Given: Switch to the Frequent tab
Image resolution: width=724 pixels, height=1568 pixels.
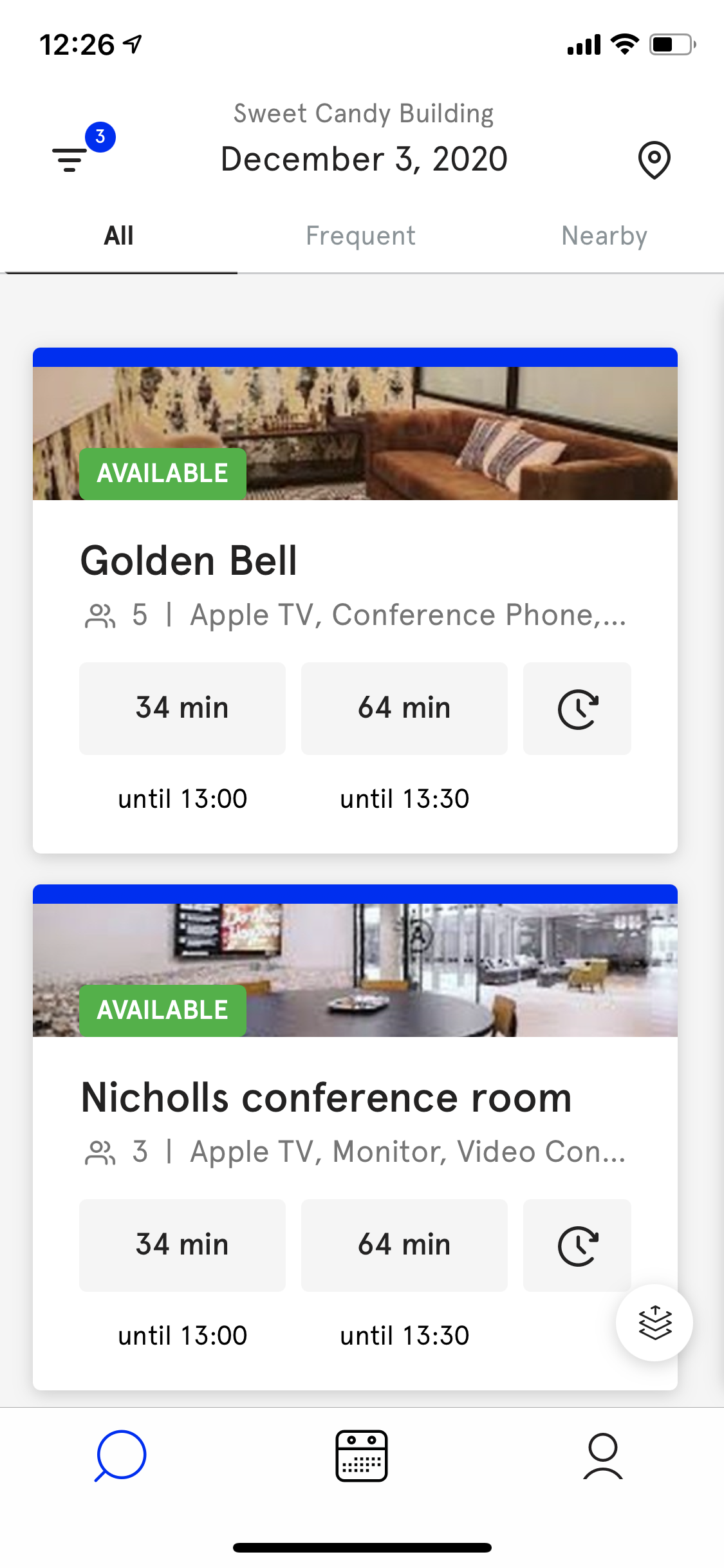Looking at the screenshot, I should (360, 236).
